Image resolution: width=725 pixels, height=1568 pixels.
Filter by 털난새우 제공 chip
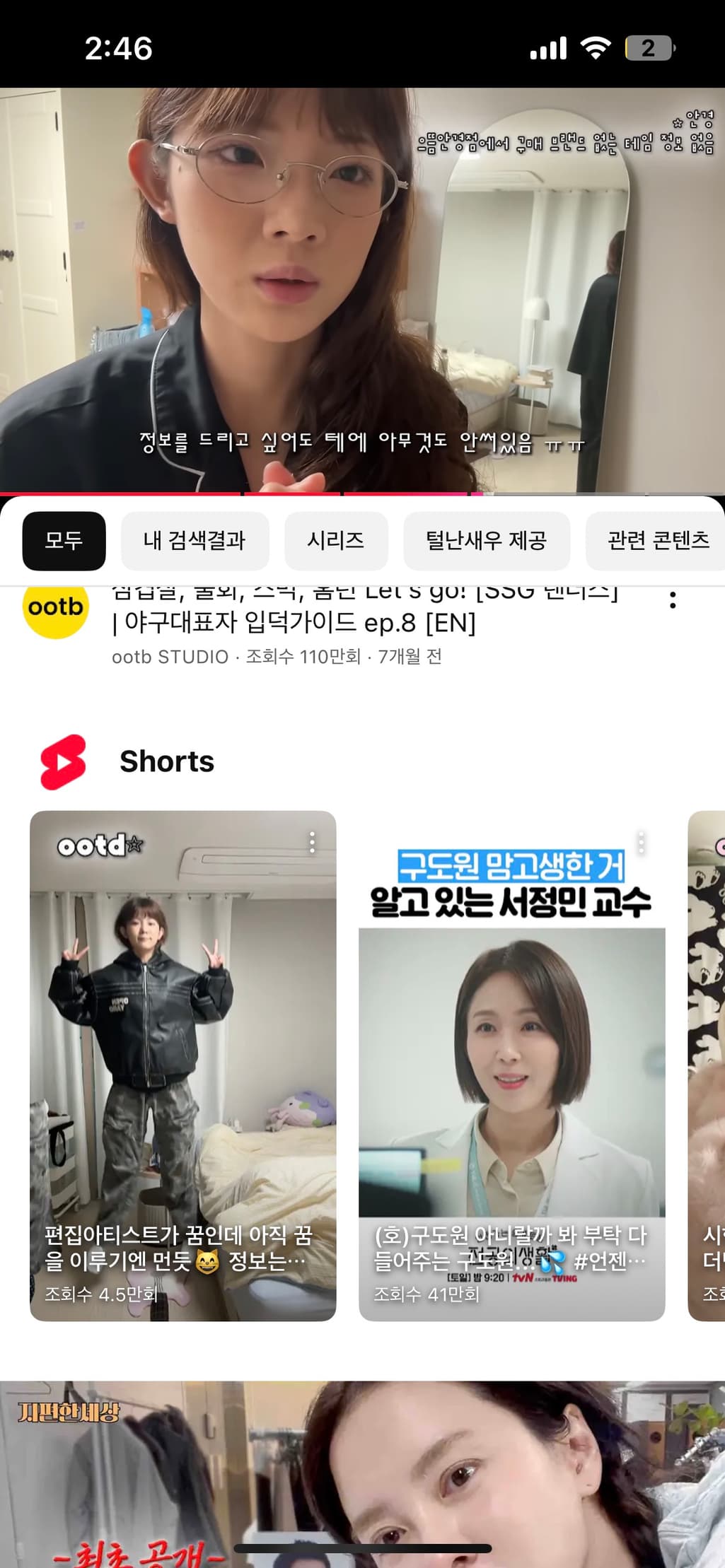[486, 541]
